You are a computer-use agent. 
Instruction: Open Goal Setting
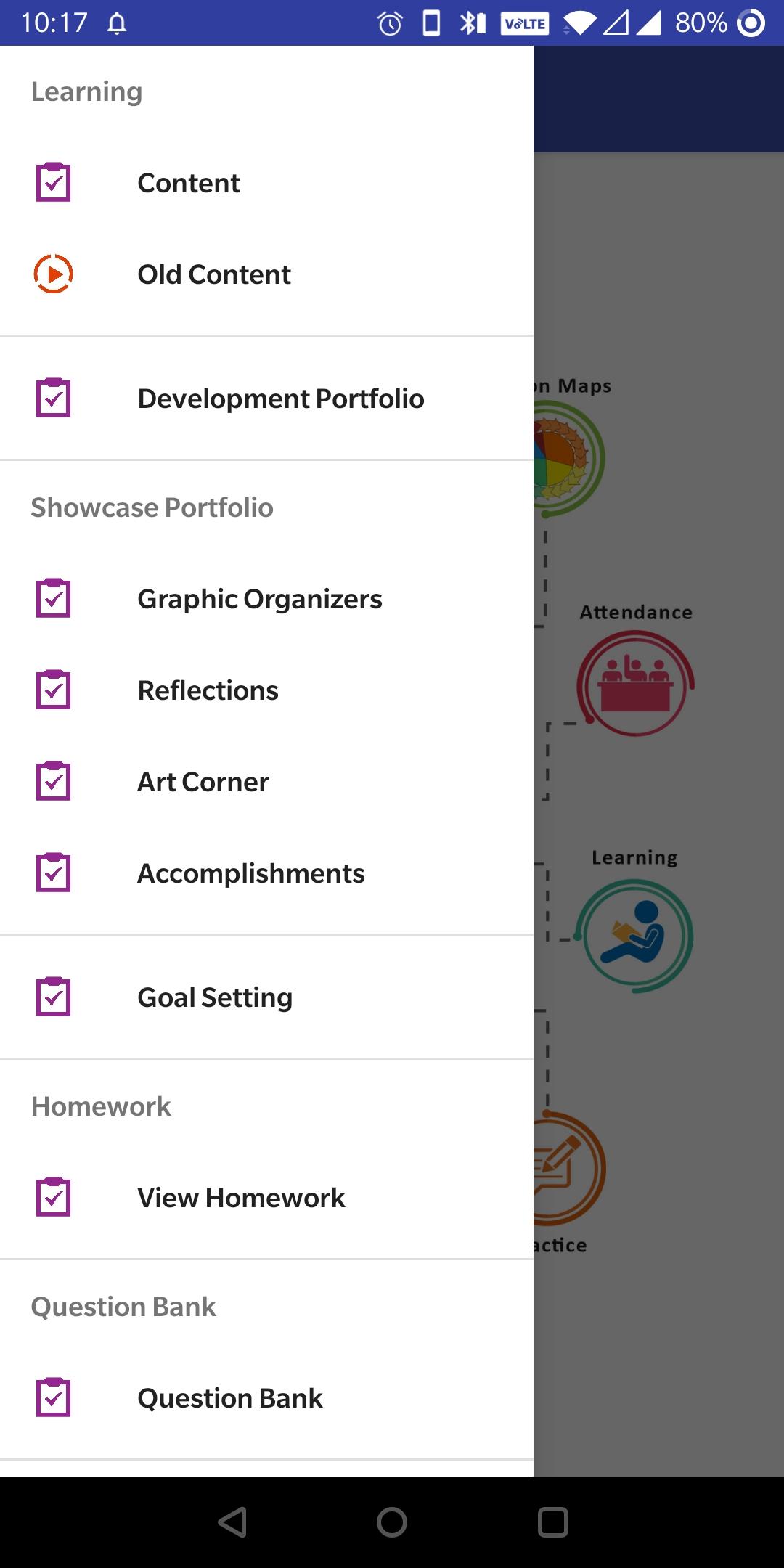(266, 997)
